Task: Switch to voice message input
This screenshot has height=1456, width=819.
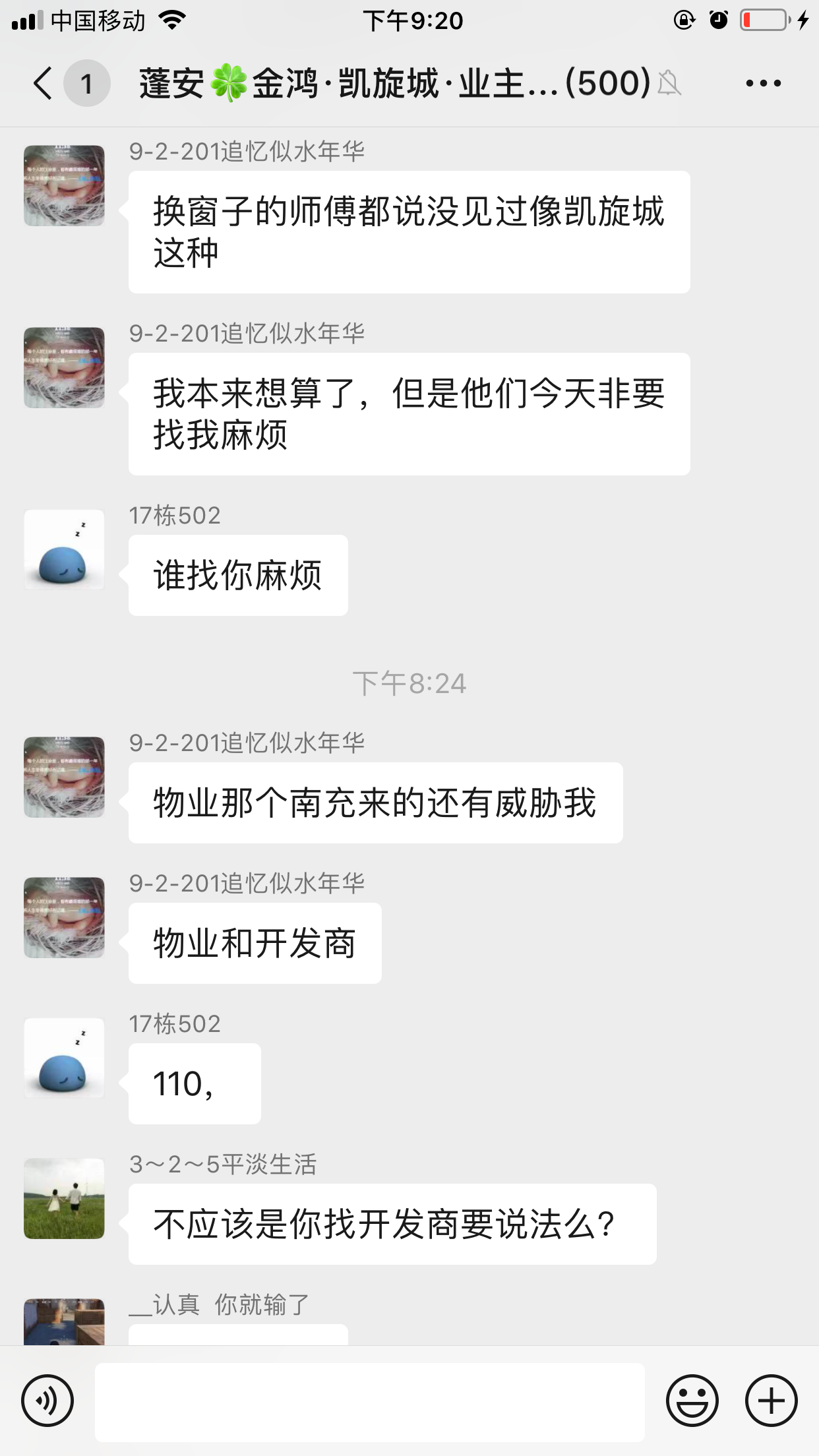Action: point(47,1401)
